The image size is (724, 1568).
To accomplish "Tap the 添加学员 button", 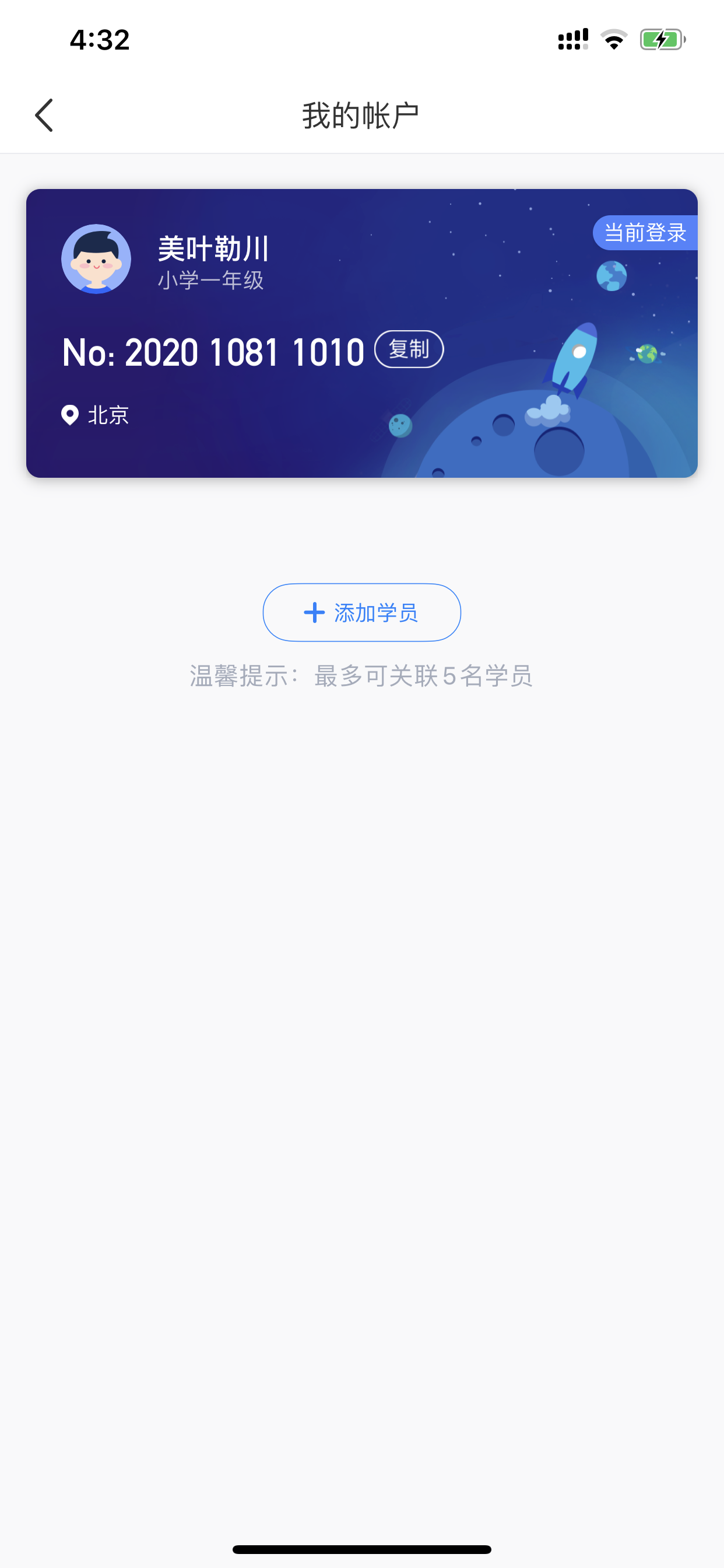I will (x=361, y=612).
